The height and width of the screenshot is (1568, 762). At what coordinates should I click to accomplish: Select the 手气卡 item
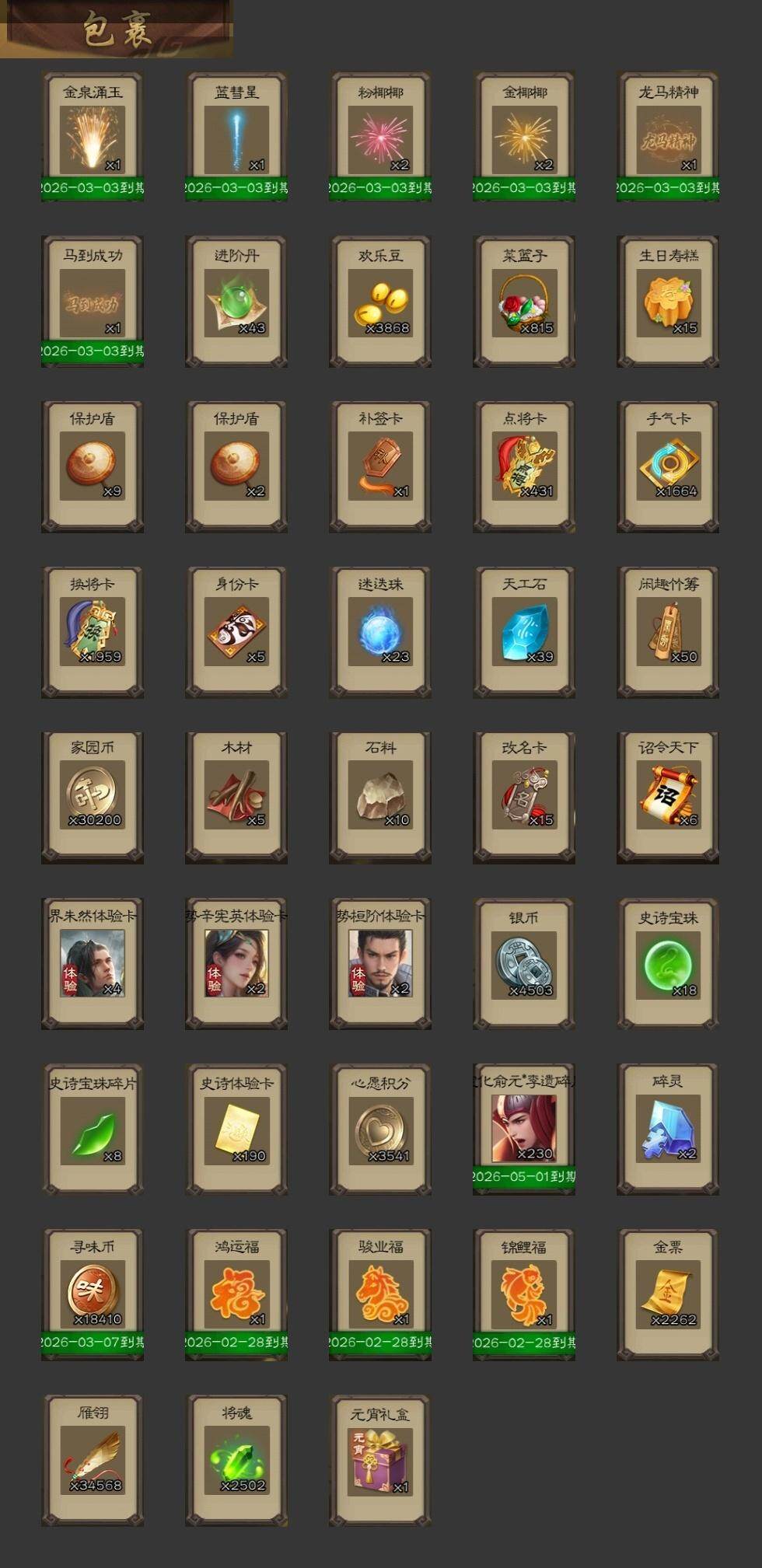668,466
